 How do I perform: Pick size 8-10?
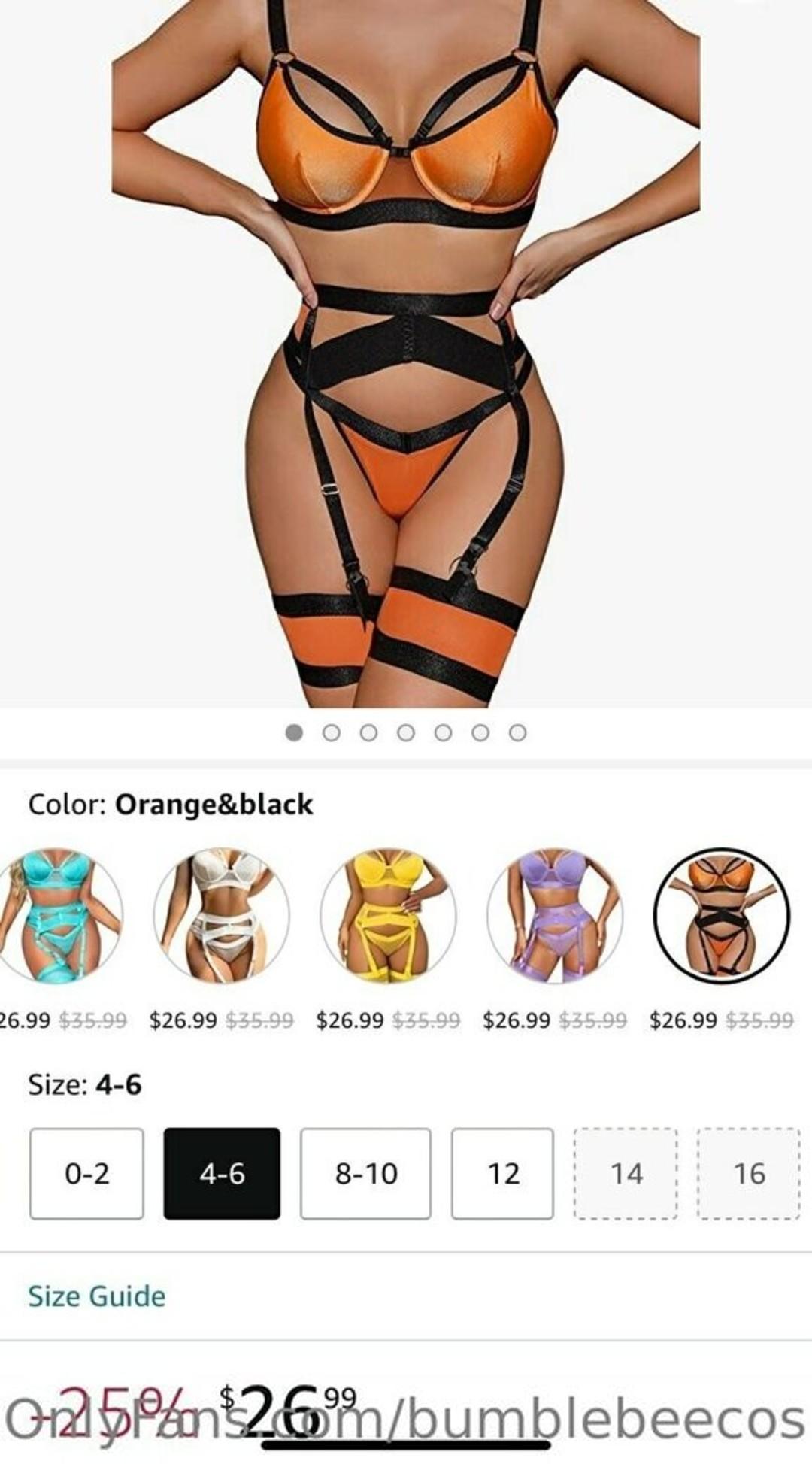point(365,1173)
